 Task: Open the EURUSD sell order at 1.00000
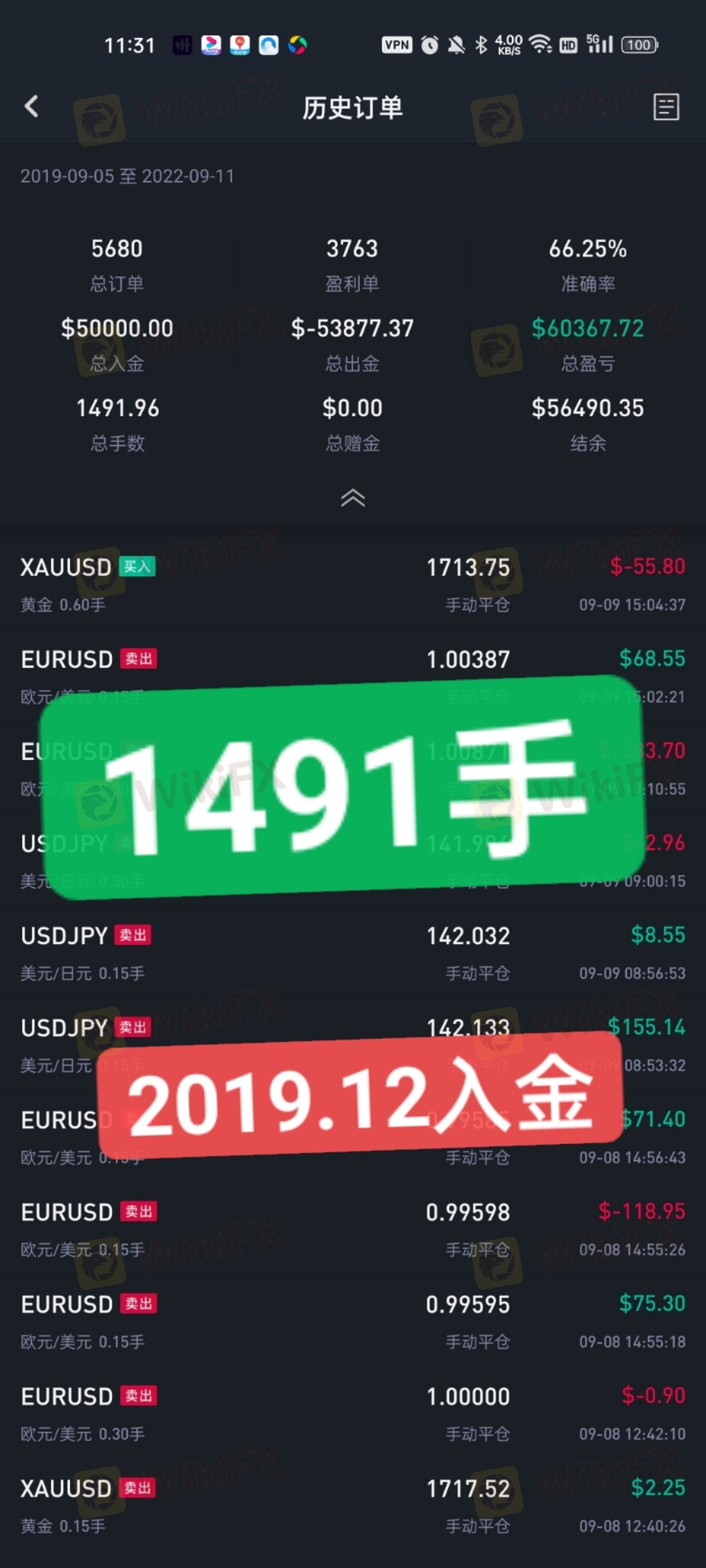pos(353,1414)
